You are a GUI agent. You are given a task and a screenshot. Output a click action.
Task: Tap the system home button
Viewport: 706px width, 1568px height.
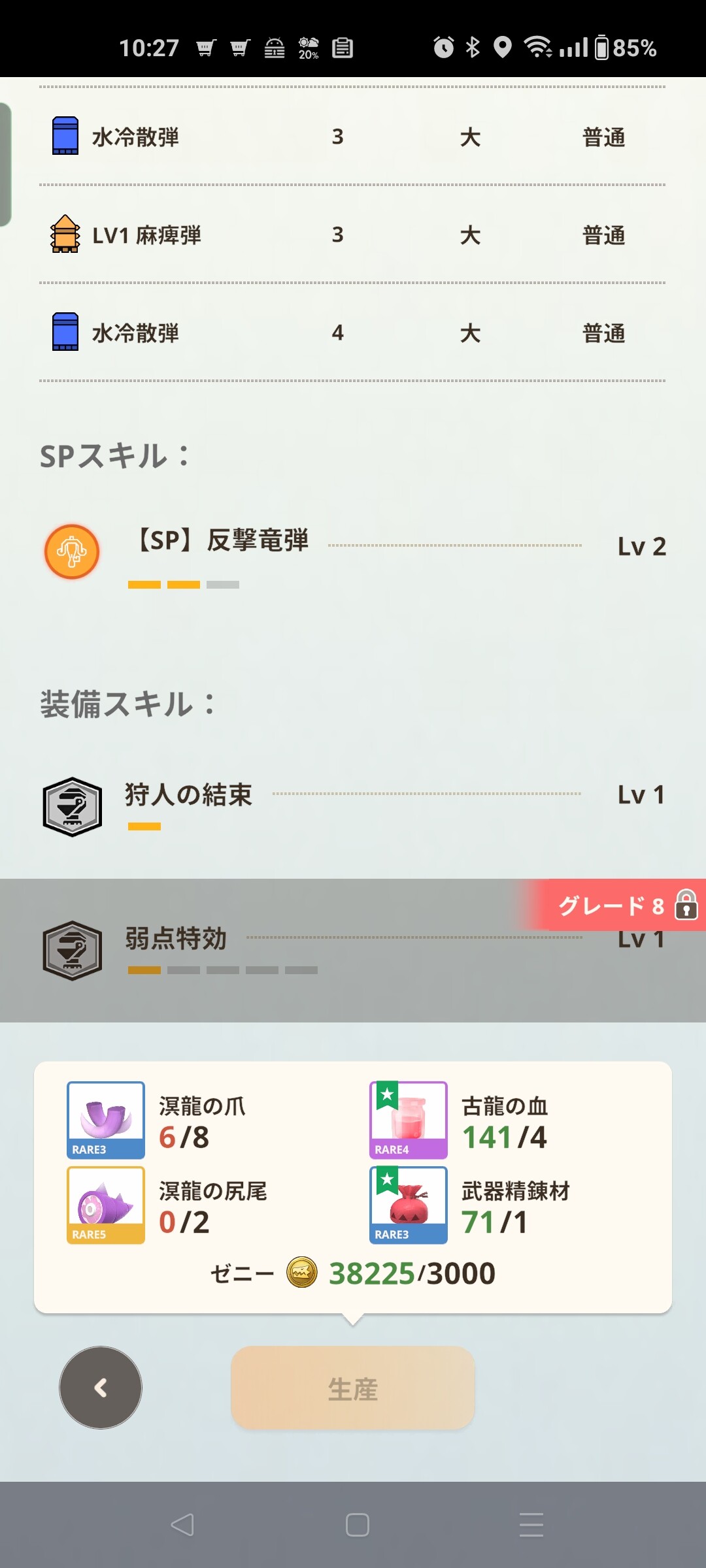coord(357,1525)
